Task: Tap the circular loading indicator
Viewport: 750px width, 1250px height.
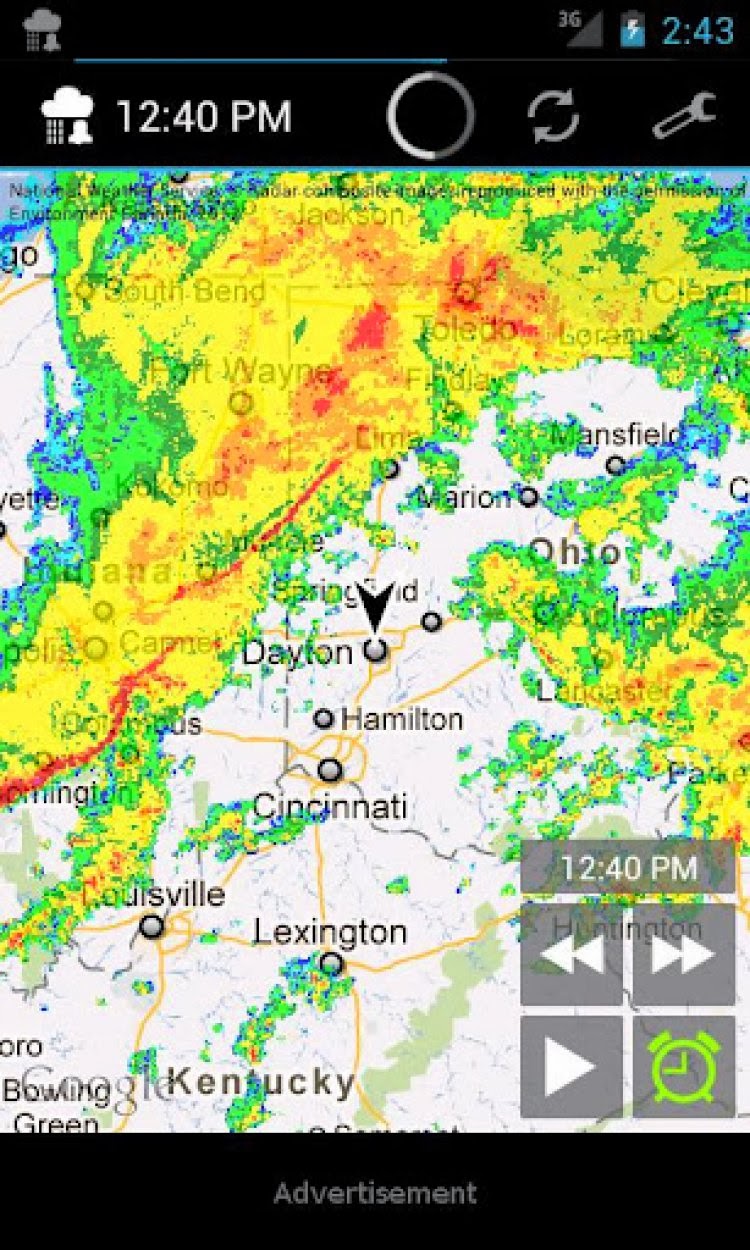Action: (432, 113)
